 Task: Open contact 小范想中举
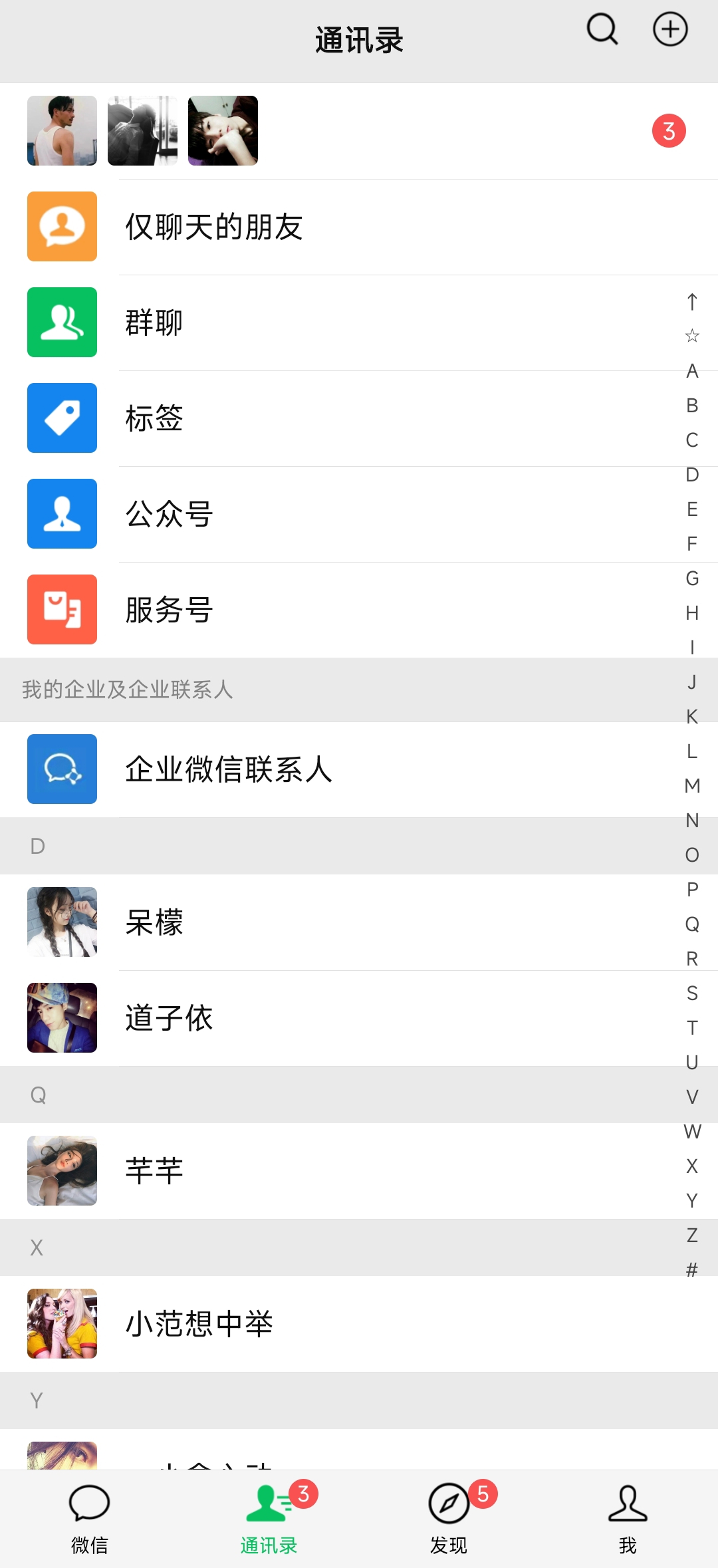point(359,1324)
